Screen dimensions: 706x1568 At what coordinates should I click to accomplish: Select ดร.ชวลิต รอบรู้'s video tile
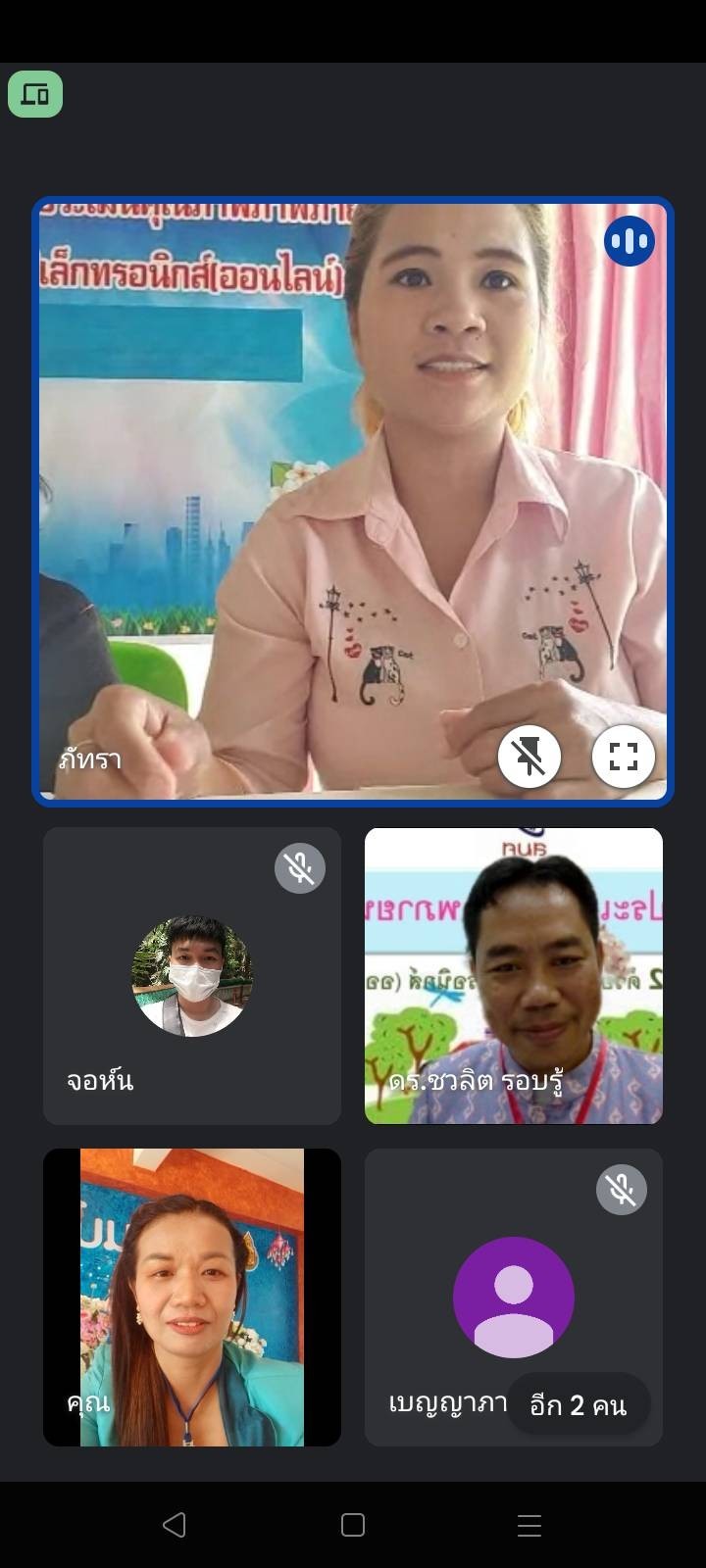coord(514,976)
